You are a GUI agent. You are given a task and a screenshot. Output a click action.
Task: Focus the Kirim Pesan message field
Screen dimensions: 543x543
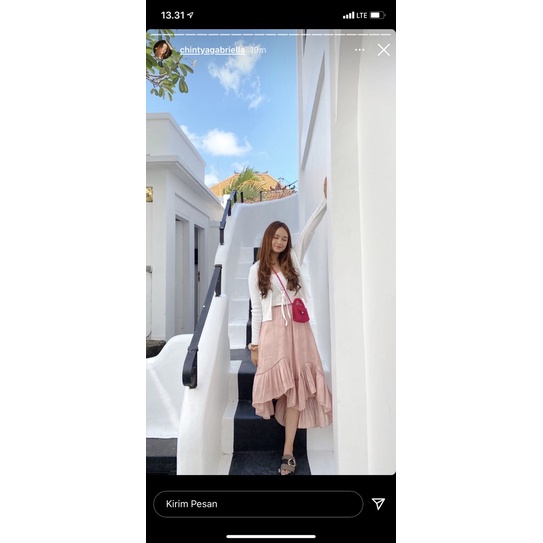pyautogui.click(x=258, y=504)
